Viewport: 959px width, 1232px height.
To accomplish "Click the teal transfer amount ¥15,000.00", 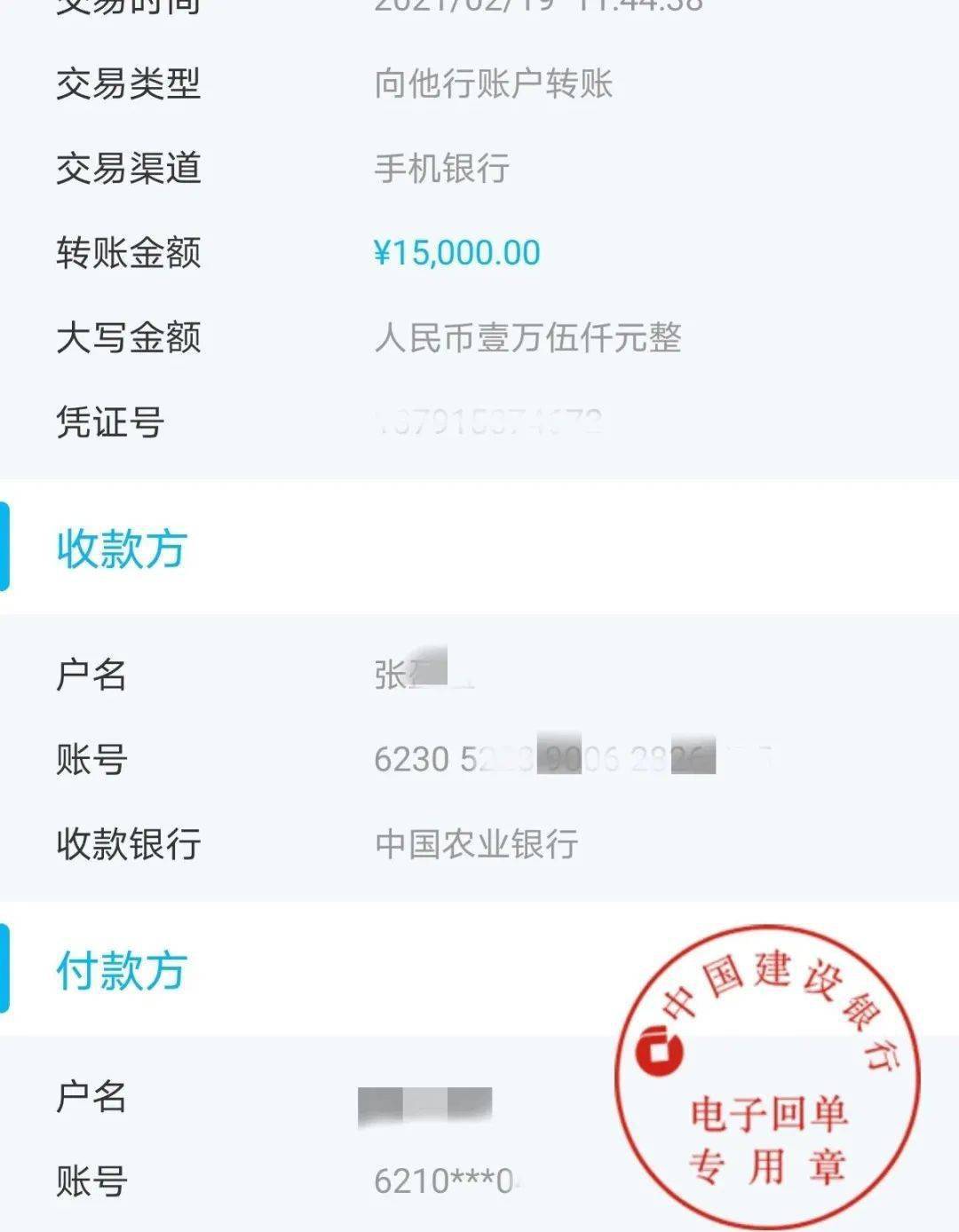I will coord(457,252).
